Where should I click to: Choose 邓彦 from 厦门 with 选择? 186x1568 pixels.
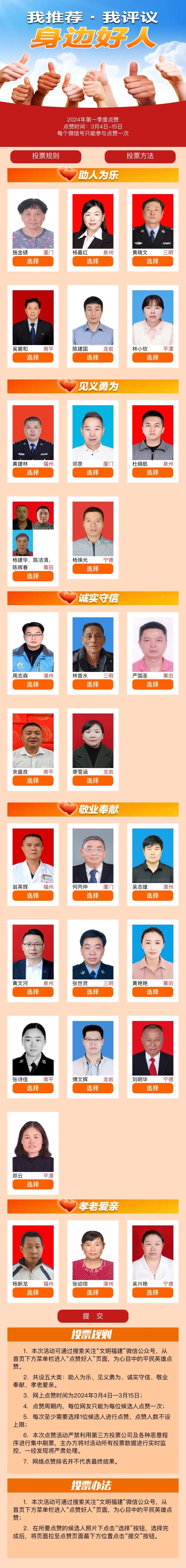[92, 472]
